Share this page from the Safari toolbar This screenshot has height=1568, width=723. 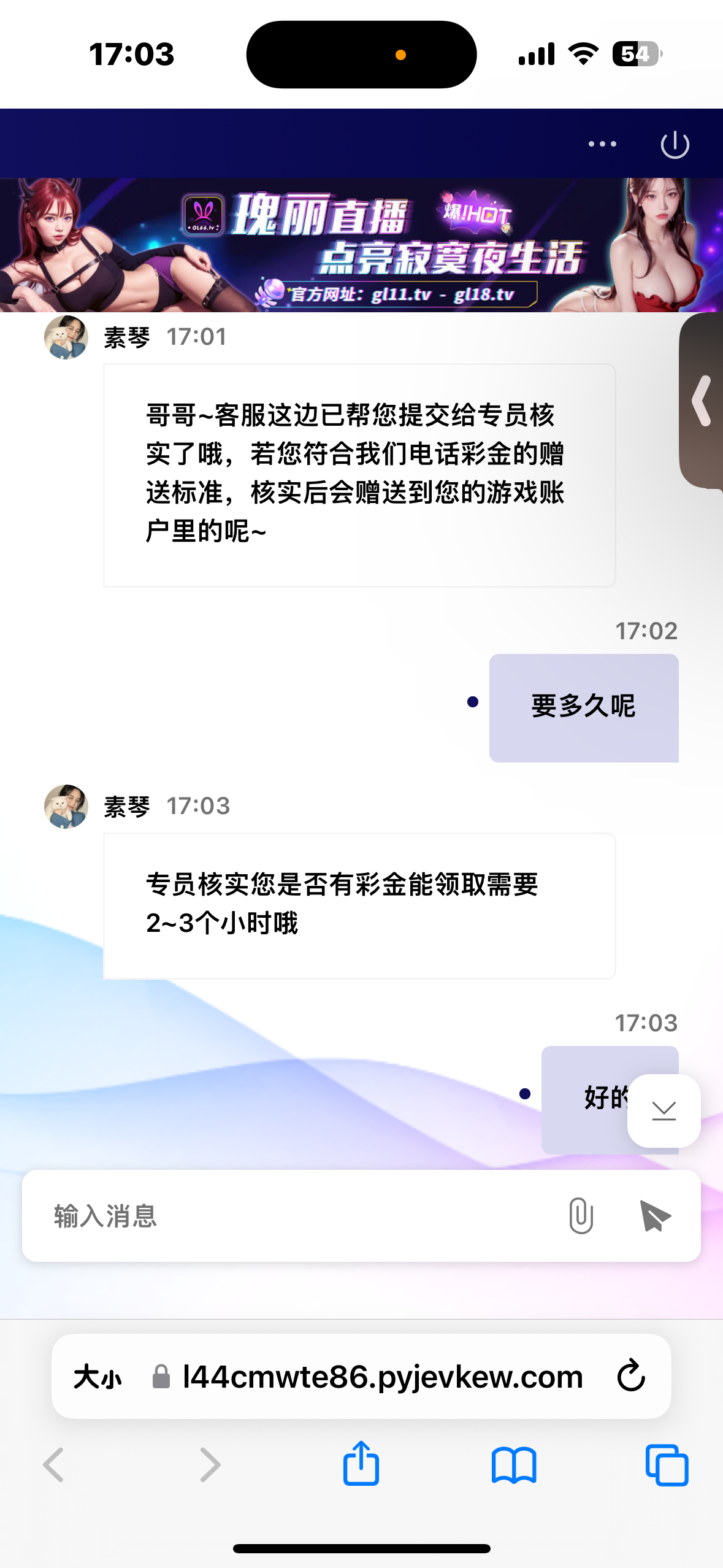point(361,1464)
